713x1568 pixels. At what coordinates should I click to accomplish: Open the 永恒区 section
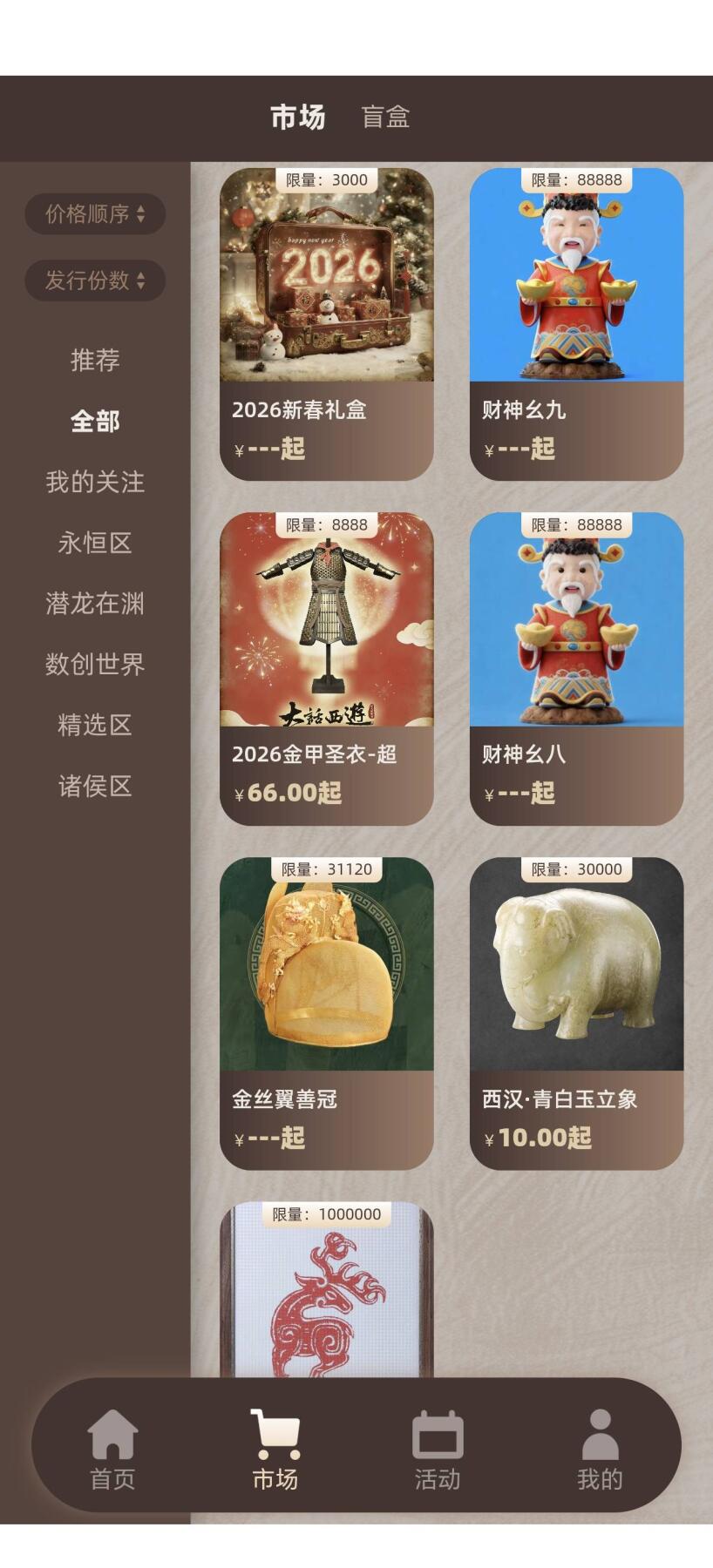(96, 543)
